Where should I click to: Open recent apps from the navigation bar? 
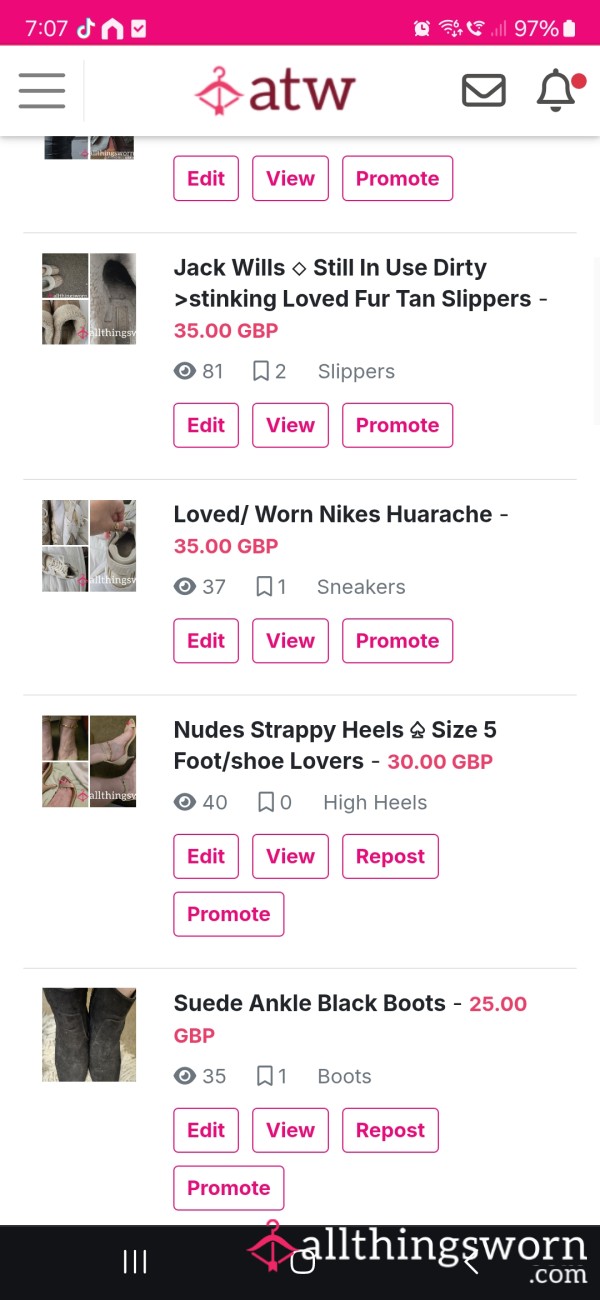135,1262
